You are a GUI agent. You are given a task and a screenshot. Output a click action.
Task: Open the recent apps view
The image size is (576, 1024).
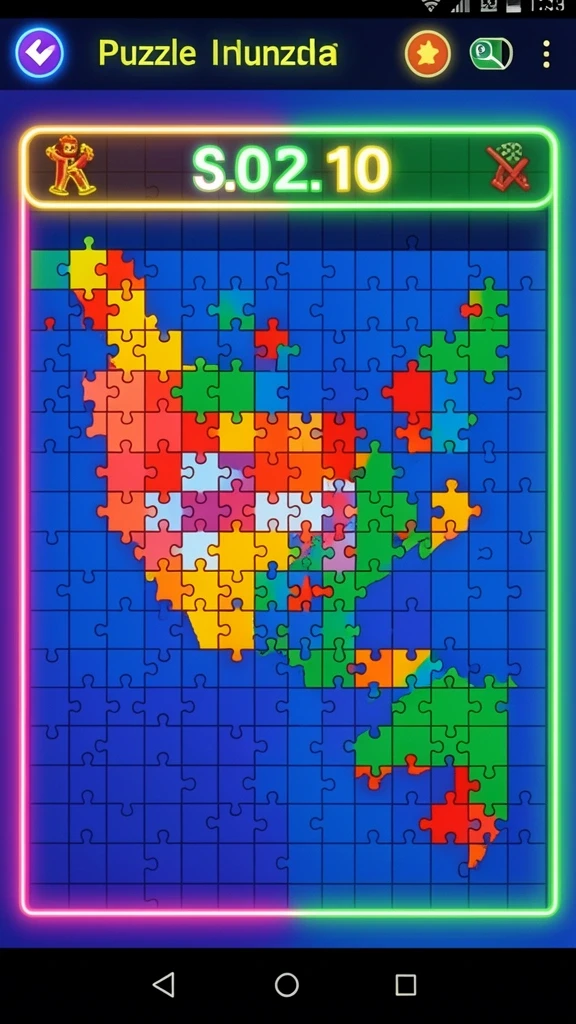point(406,985)
